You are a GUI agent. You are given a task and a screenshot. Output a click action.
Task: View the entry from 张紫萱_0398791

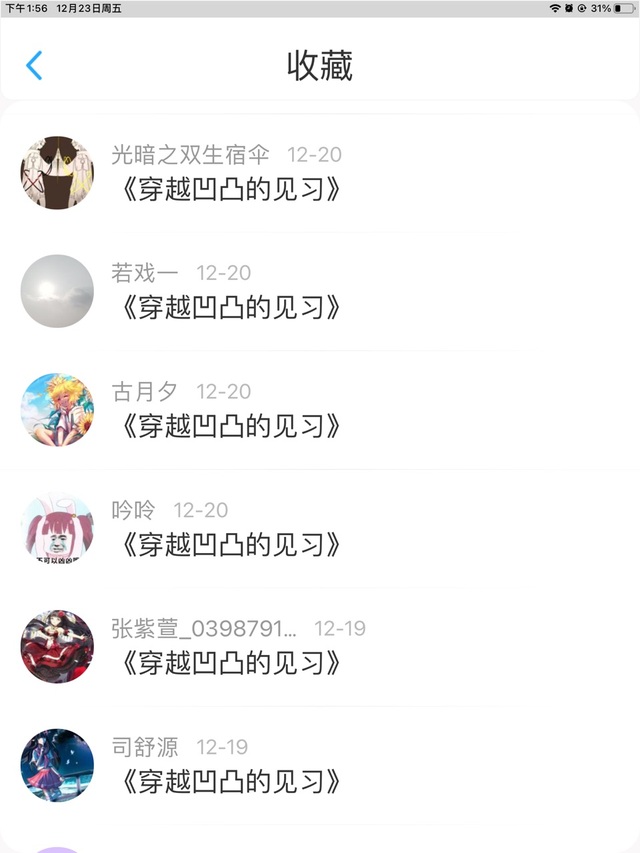tap(320, 647)
